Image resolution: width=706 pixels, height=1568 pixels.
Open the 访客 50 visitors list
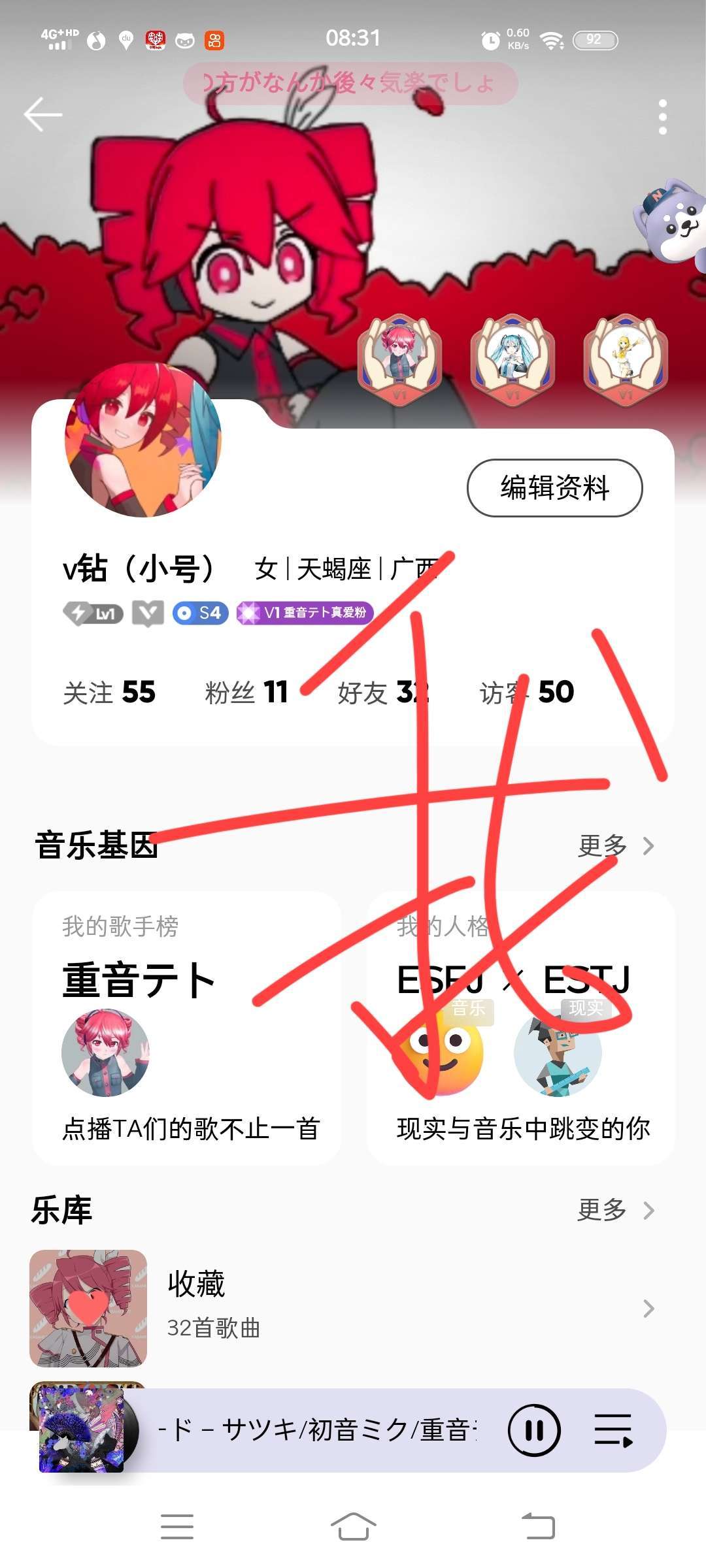coord(527,692)
